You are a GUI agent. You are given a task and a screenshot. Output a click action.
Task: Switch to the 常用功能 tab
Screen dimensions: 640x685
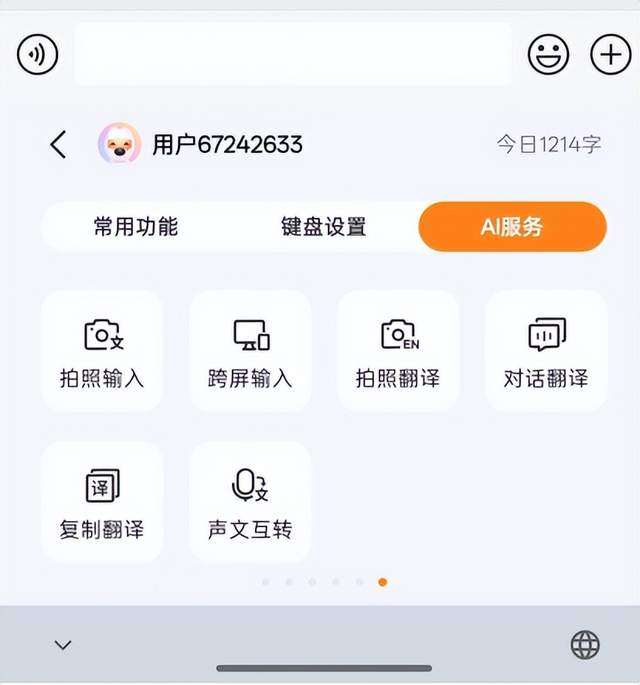pos(135,227)
